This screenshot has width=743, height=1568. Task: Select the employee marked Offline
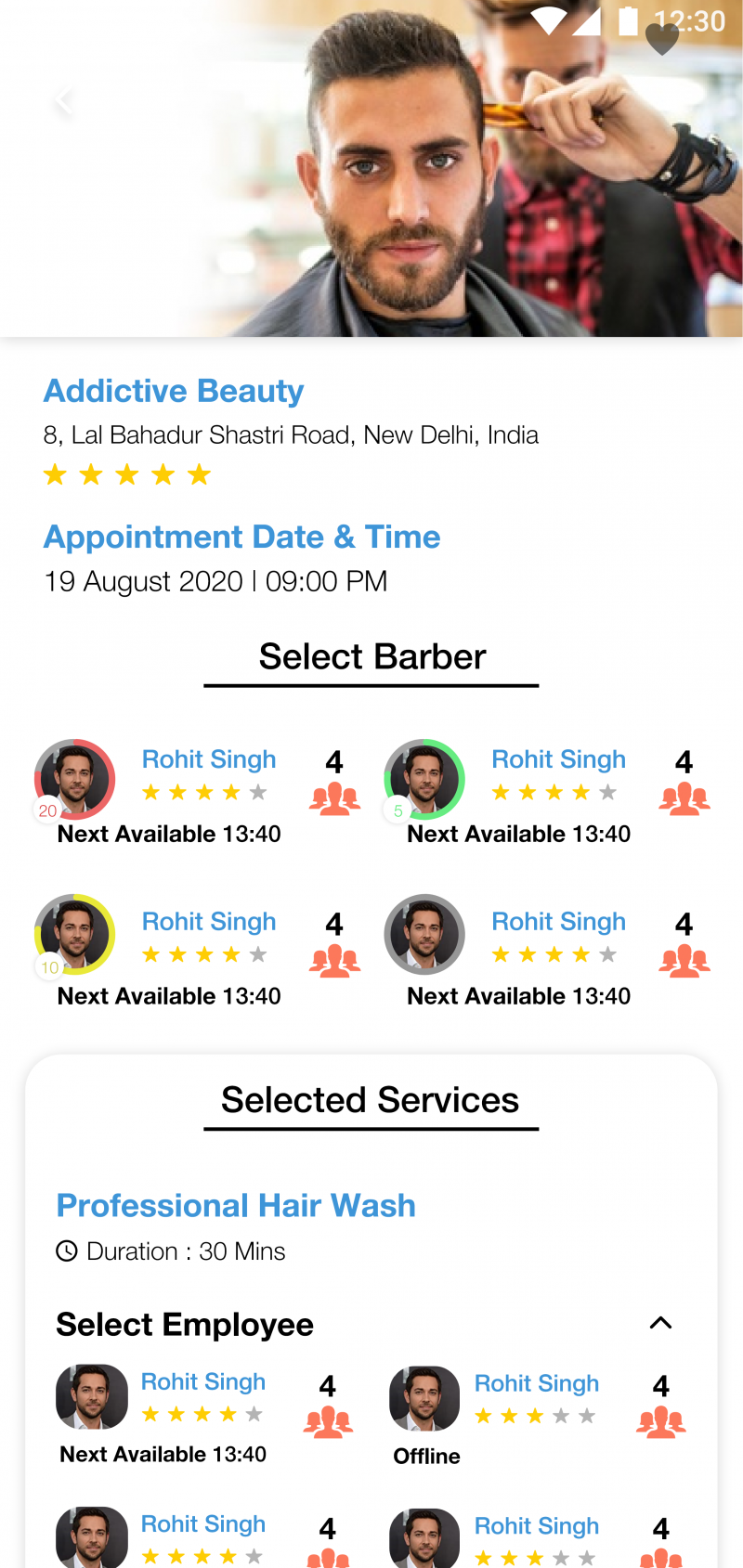pos(424,1398)
